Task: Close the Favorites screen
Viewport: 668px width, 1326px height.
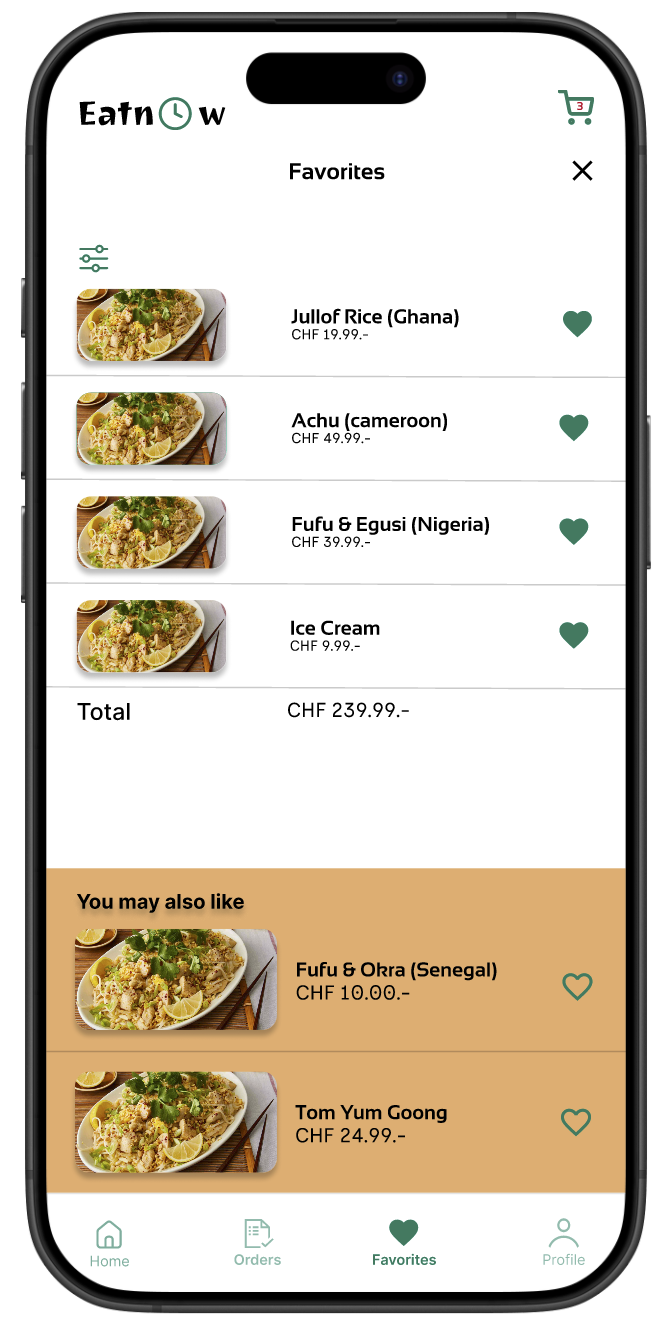Action: (x=582, y=171)
